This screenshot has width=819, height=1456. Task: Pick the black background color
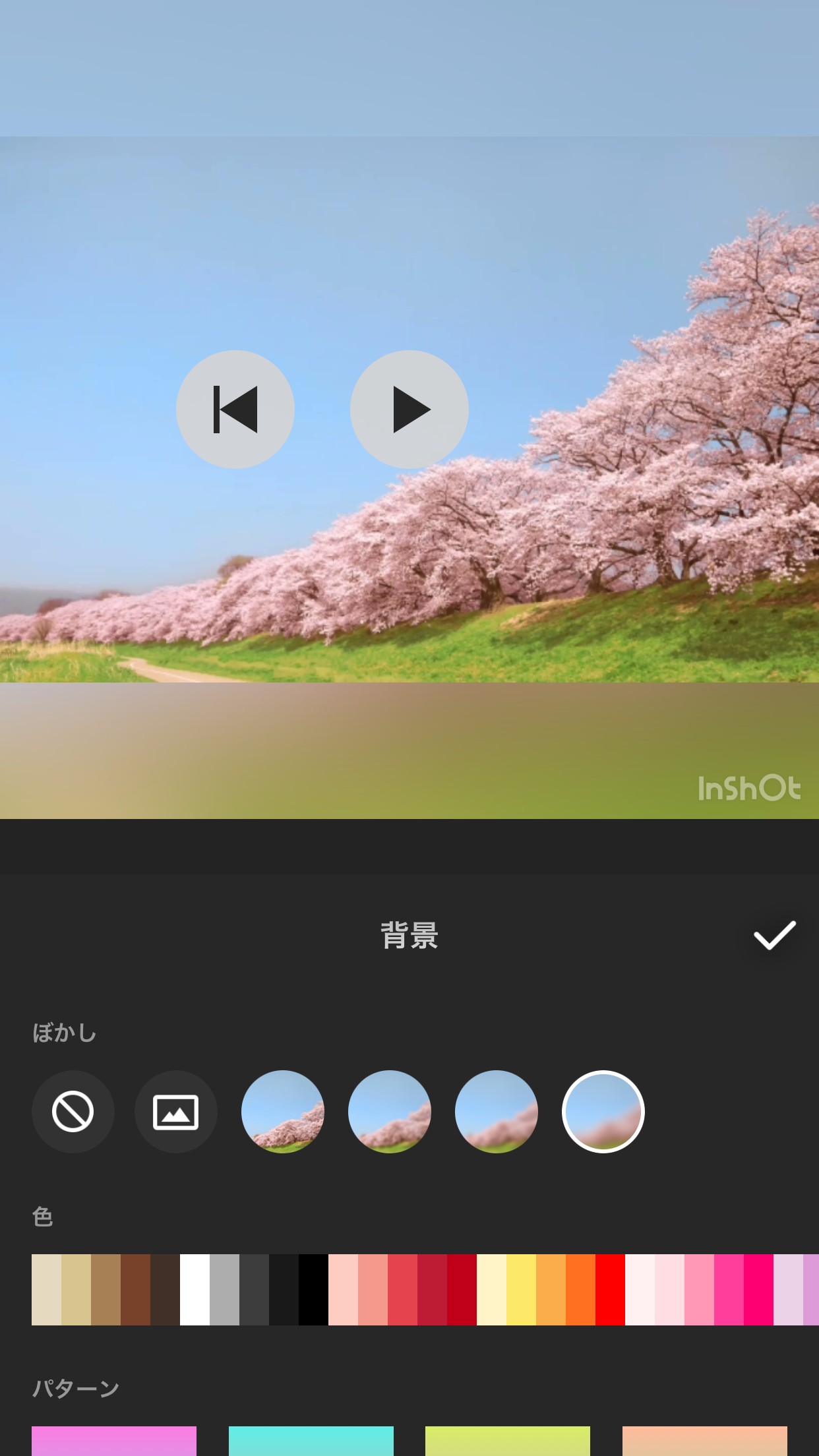pos(313,1290)
